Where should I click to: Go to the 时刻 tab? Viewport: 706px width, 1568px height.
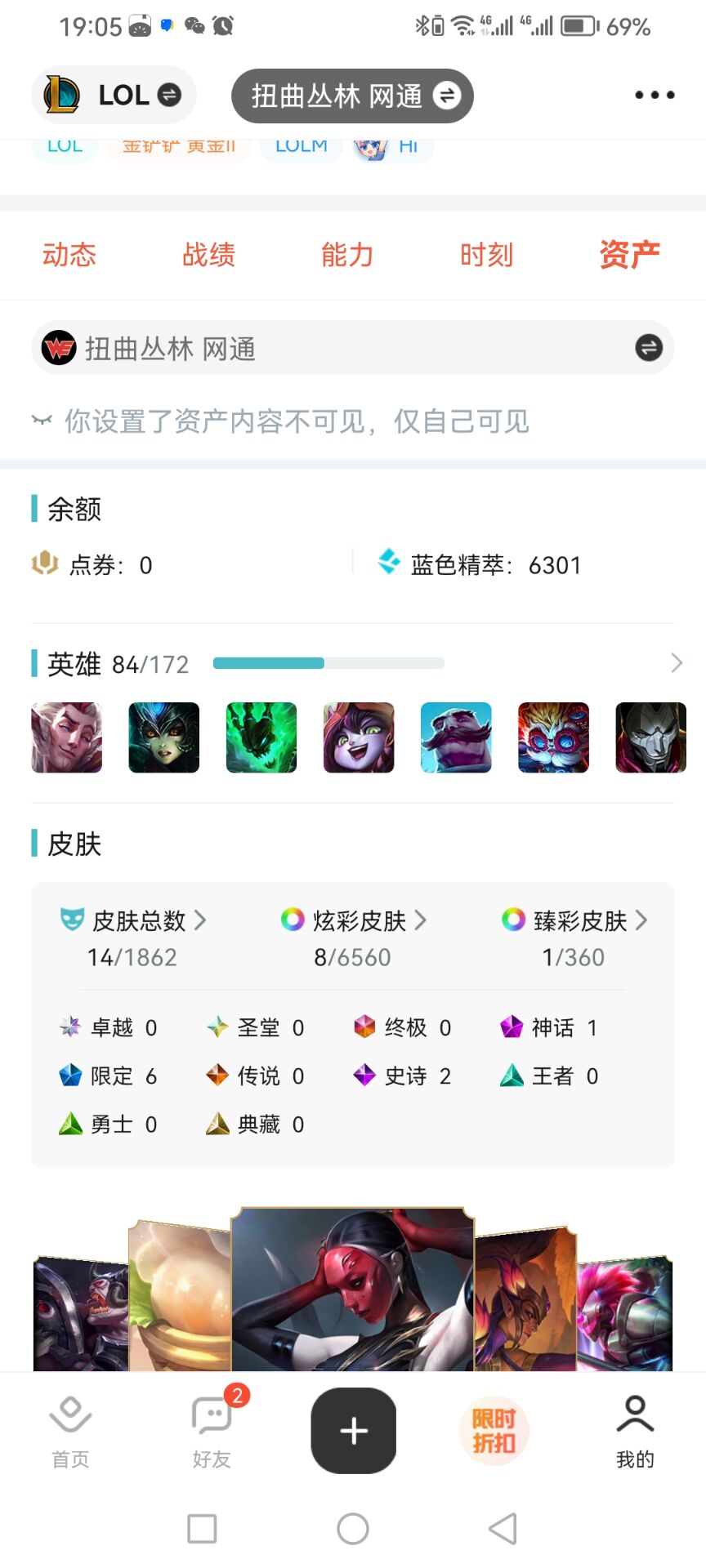click(x=486, y=255)
